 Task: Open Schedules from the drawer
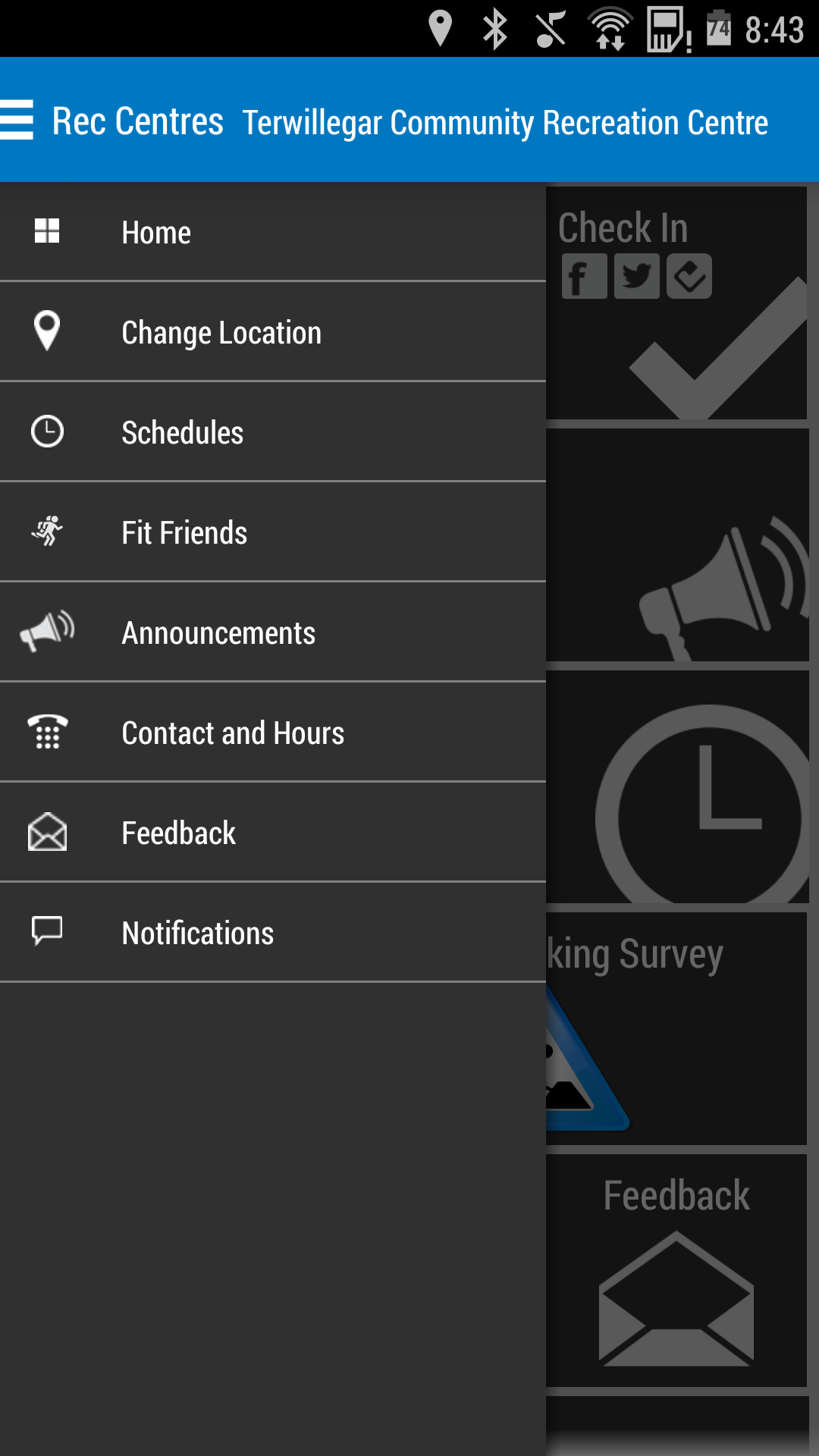coord(273,432)
